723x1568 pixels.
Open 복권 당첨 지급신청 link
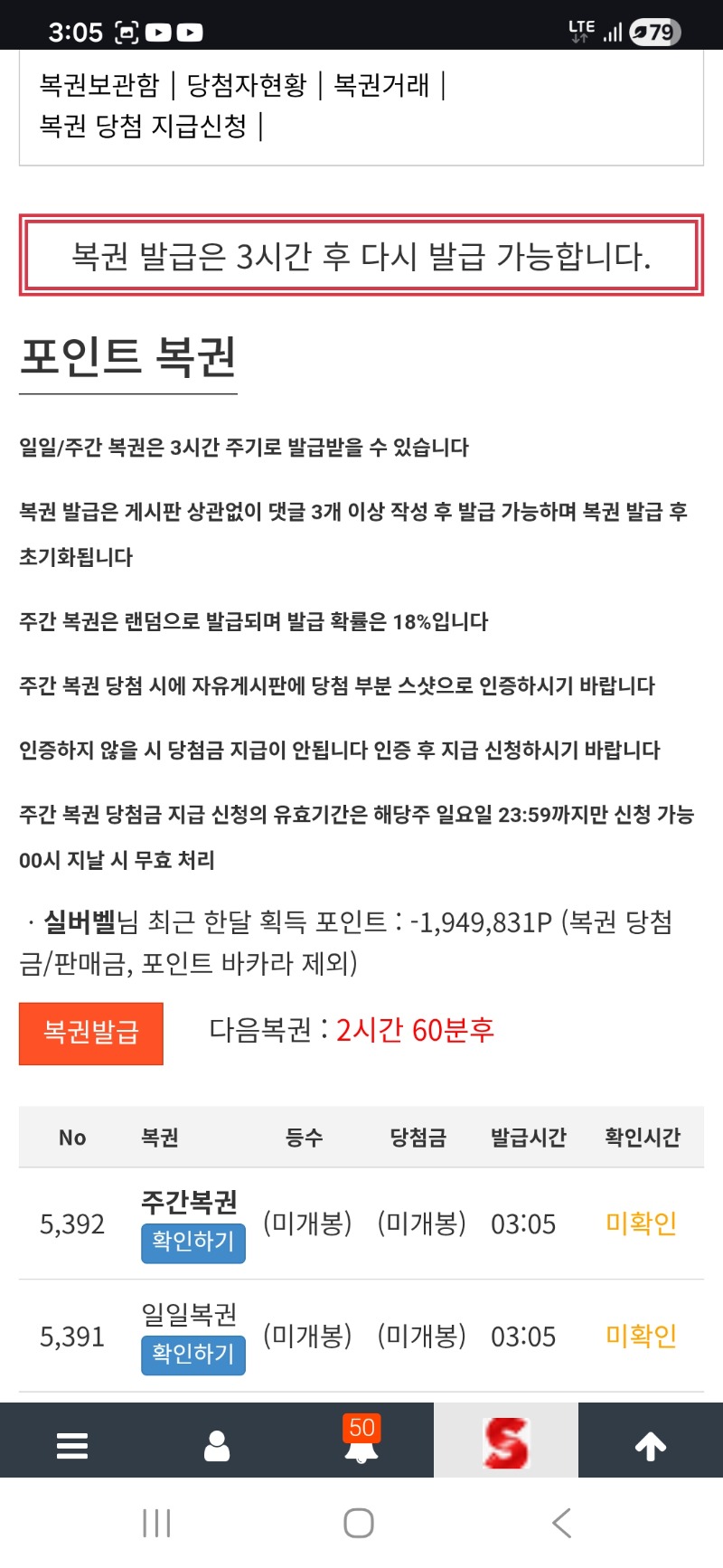pyautogui.click(x=143, y=126)
